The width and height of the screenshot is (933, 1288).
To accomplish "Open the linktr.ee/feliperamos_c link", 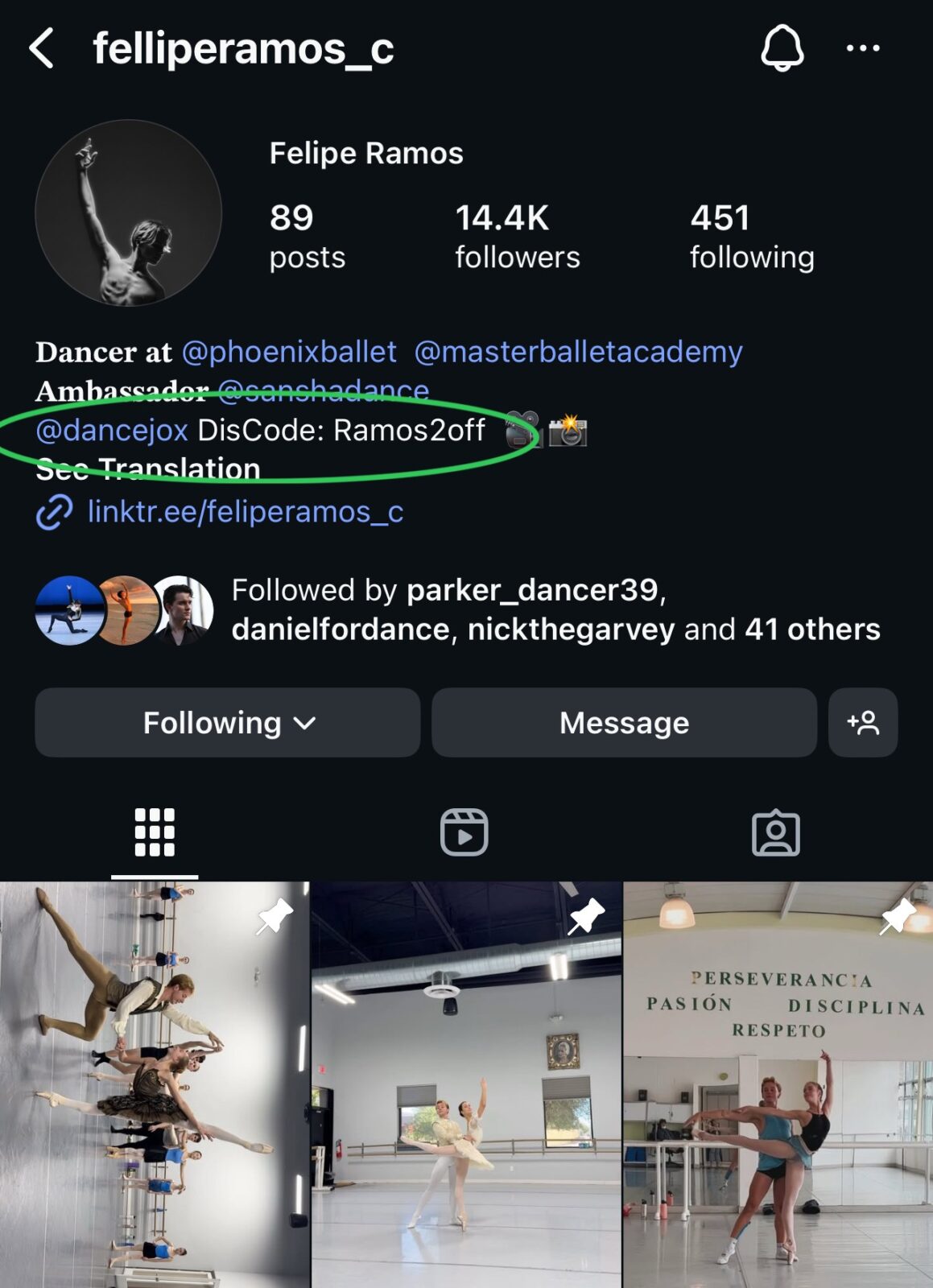I will [245, 512].
